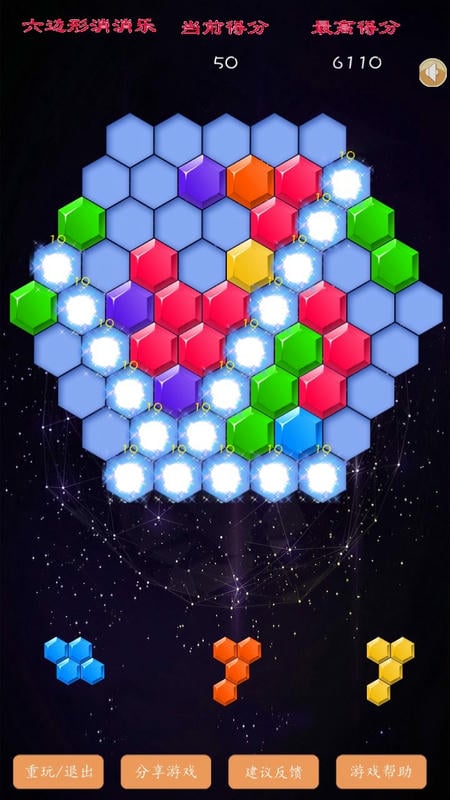Open 游戏帮助 game help
Image resolution: width=450 pixels, height=800 pixels.
click(381, 771)
